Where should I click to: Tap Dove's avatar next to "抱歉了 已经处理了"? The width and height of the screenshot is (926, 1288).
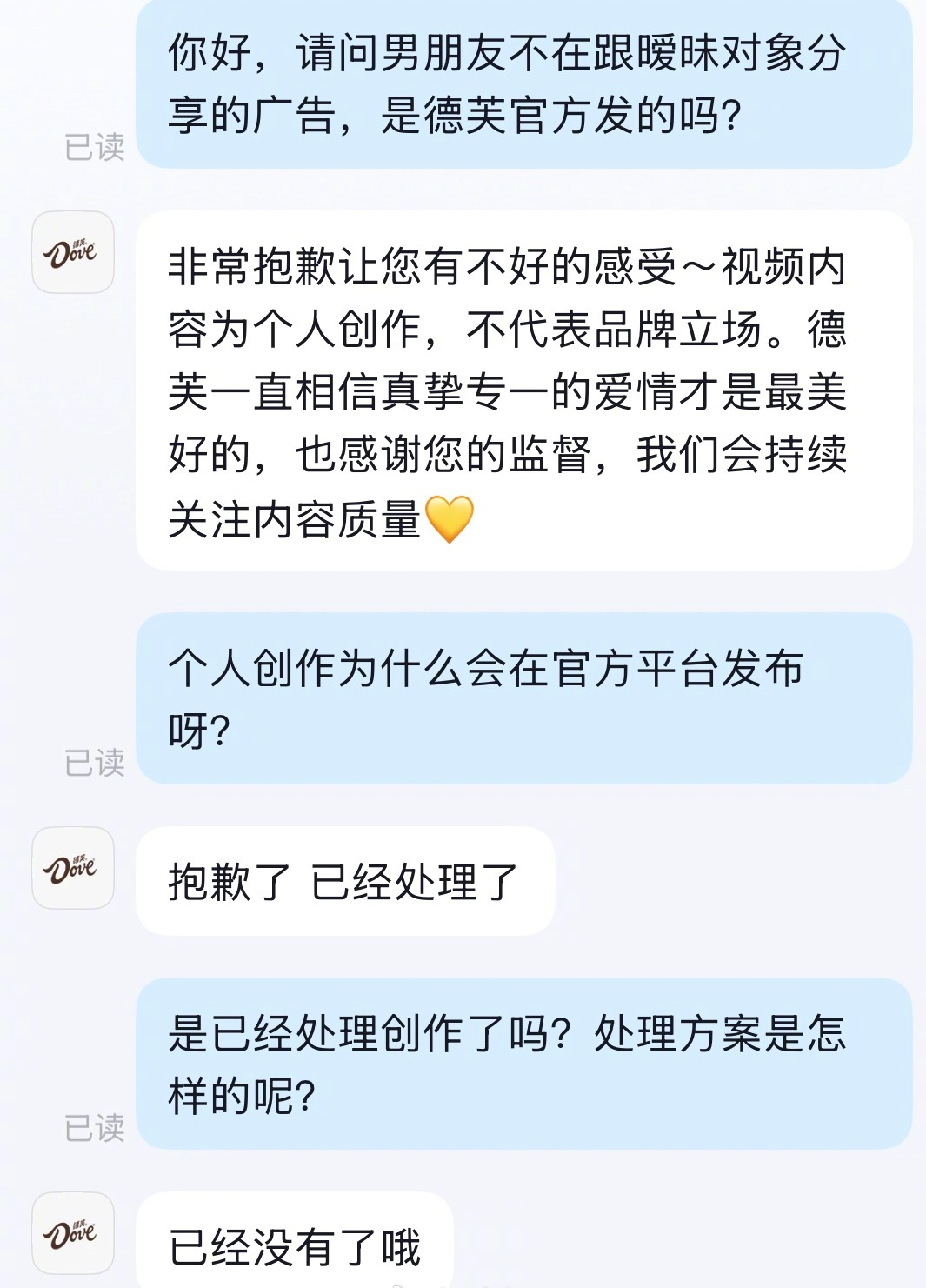[x=73, y=867]
